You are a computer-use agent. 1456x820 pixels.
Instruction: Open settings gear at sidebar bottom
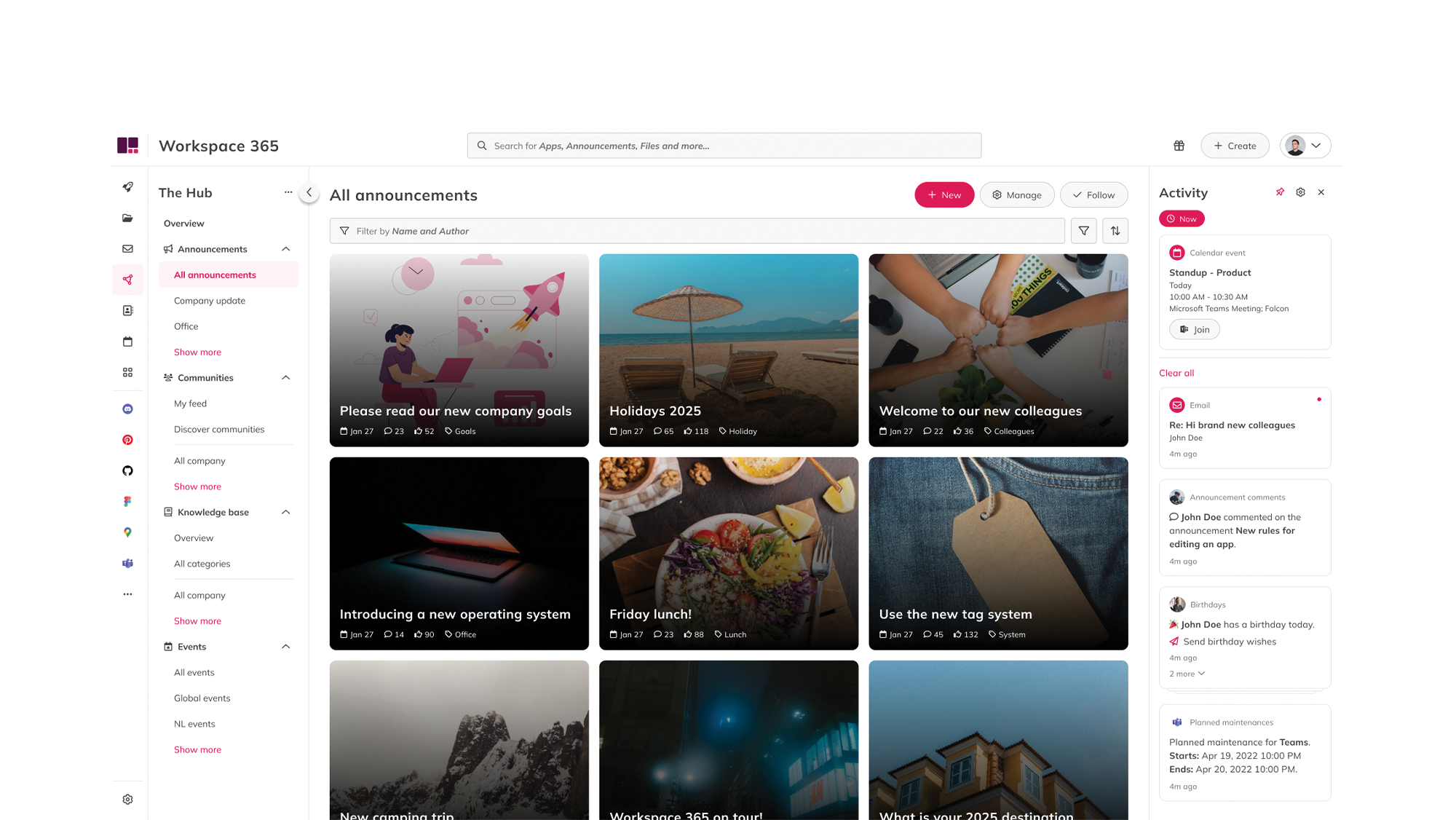(128, 800)
